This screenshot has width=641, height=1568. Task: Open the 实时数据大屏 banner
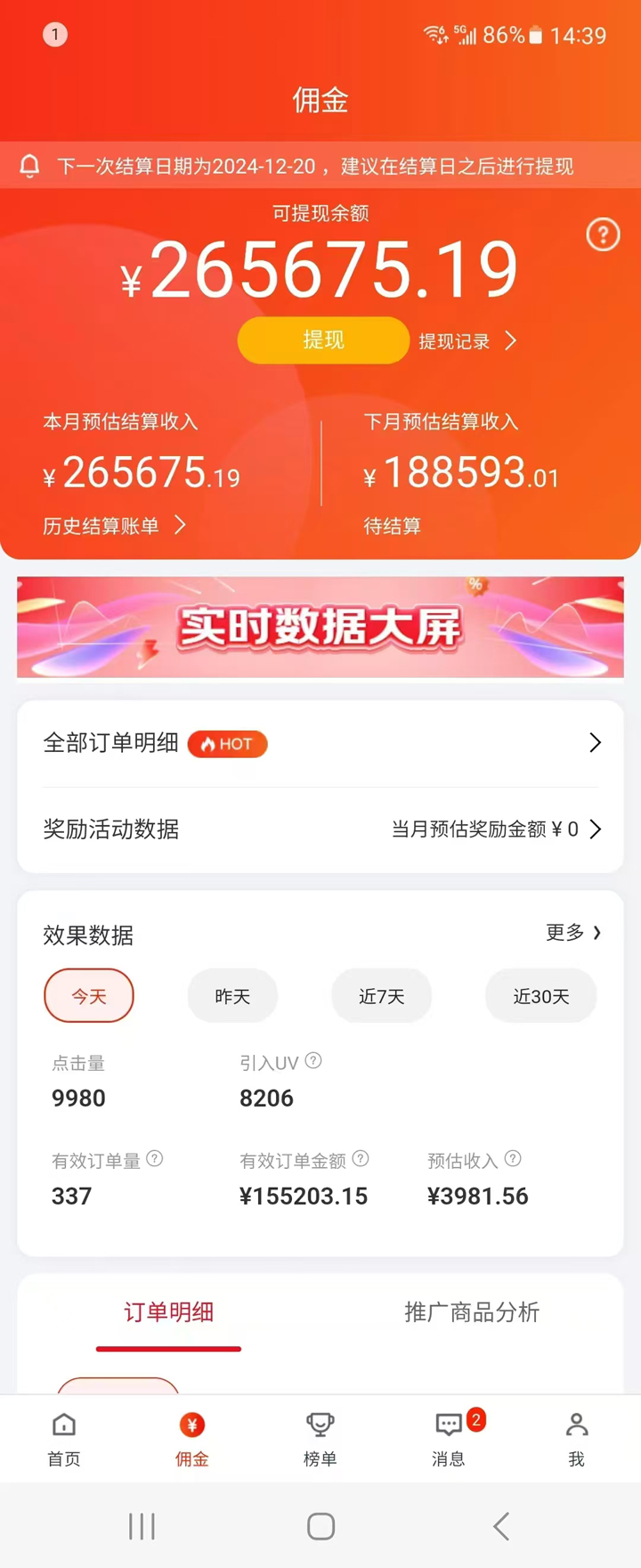click(x=320, y=627)
